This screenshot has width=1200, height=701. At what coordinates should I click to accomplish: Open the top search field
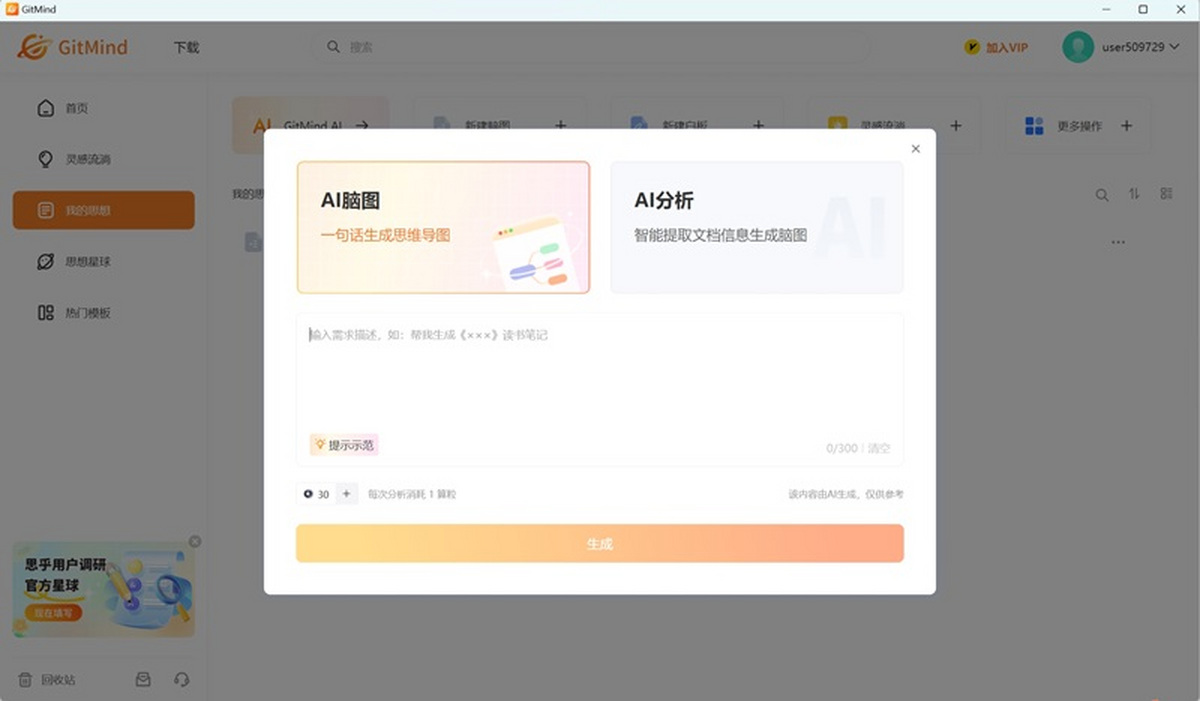(600, 47)
